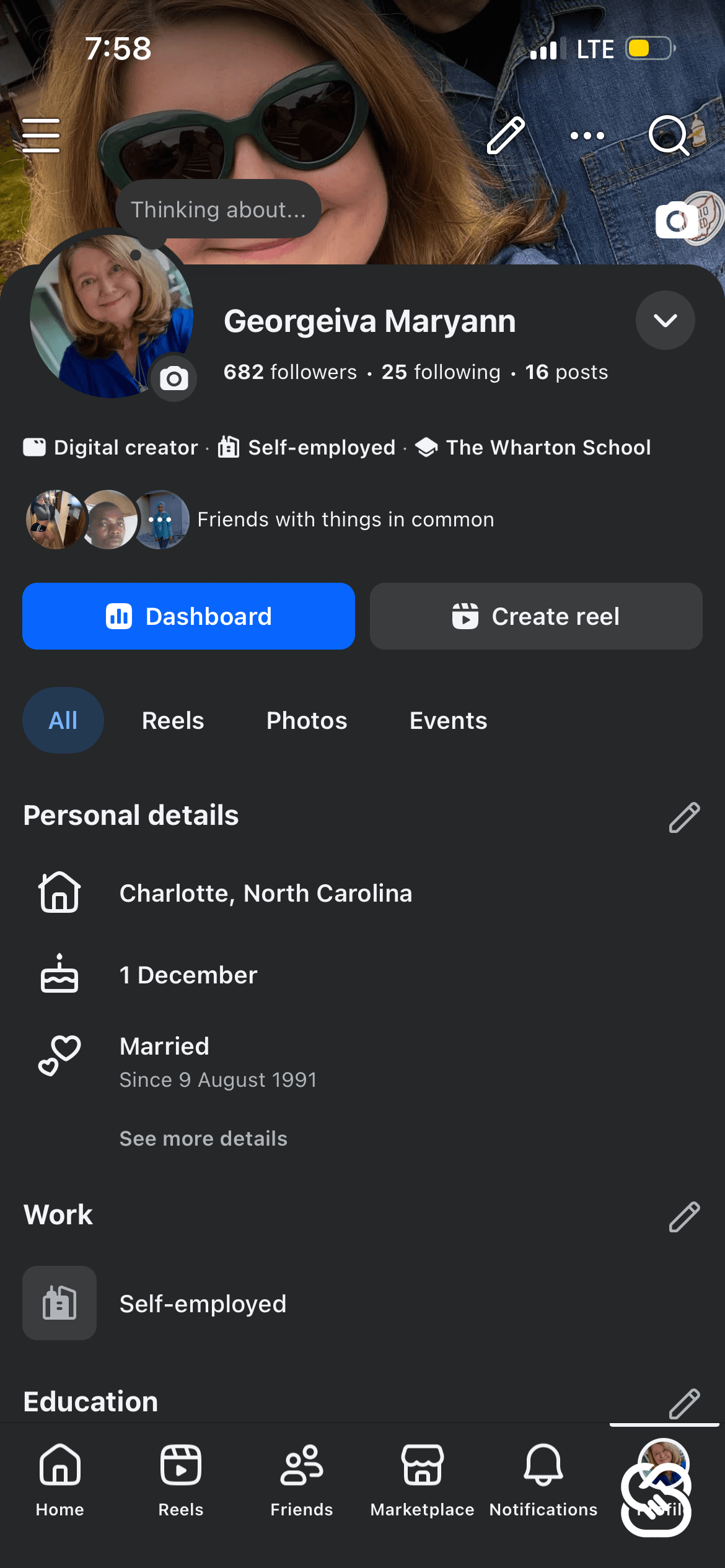725x1568 pixels.
Task: View friends with things in common
Action: click(345, 520)
